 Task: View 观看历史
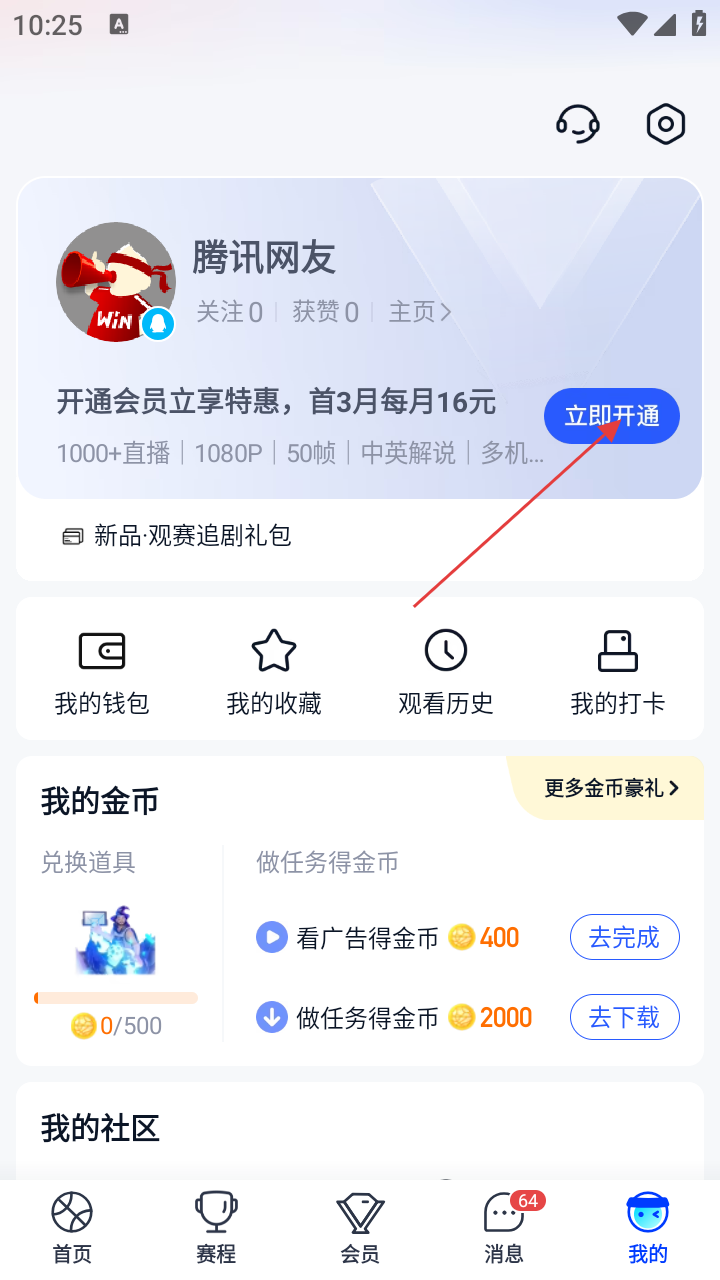coord(446,672)
